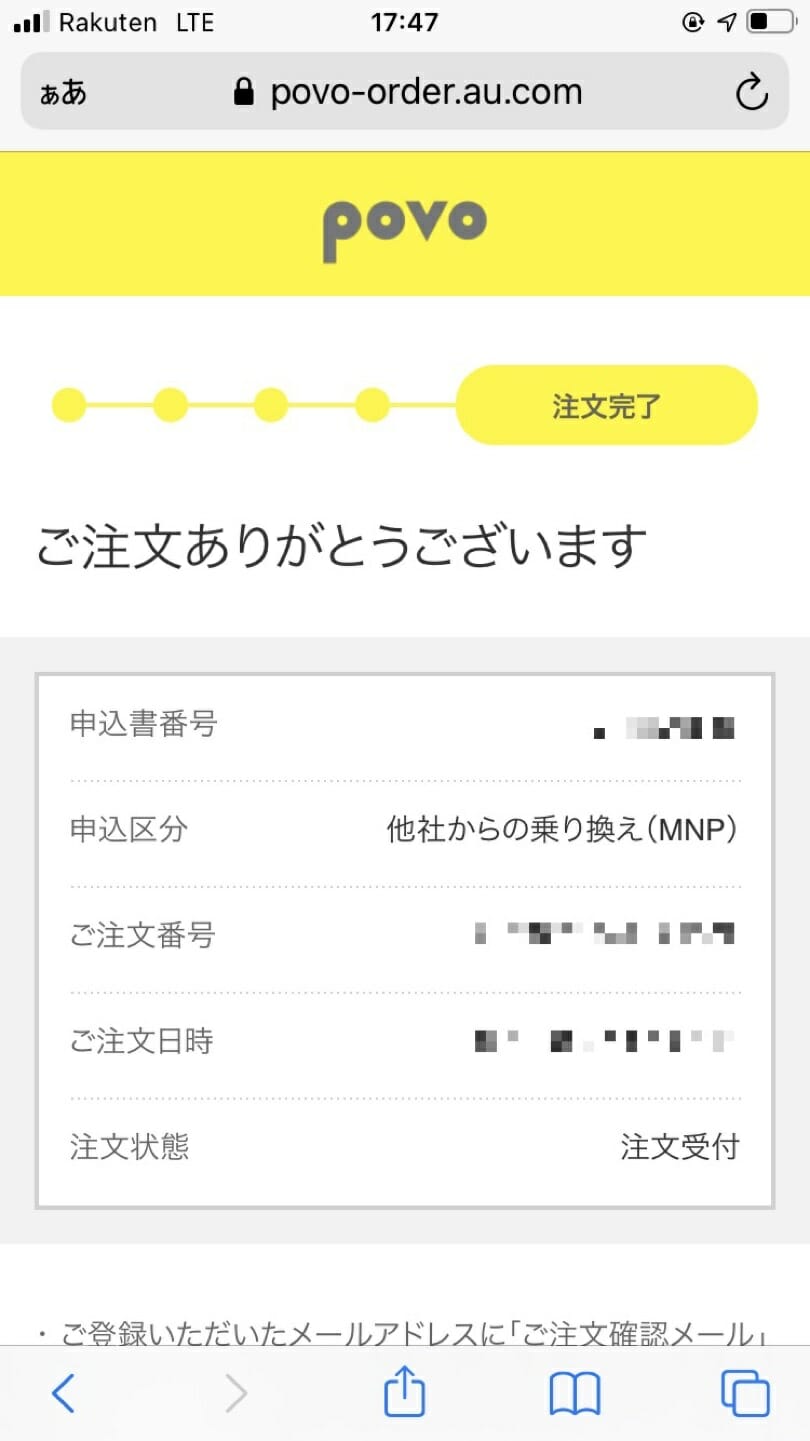Screen dimensions: 810x1441
Task: Show all open Safari tabs
Action: [x=745, y=1392]
